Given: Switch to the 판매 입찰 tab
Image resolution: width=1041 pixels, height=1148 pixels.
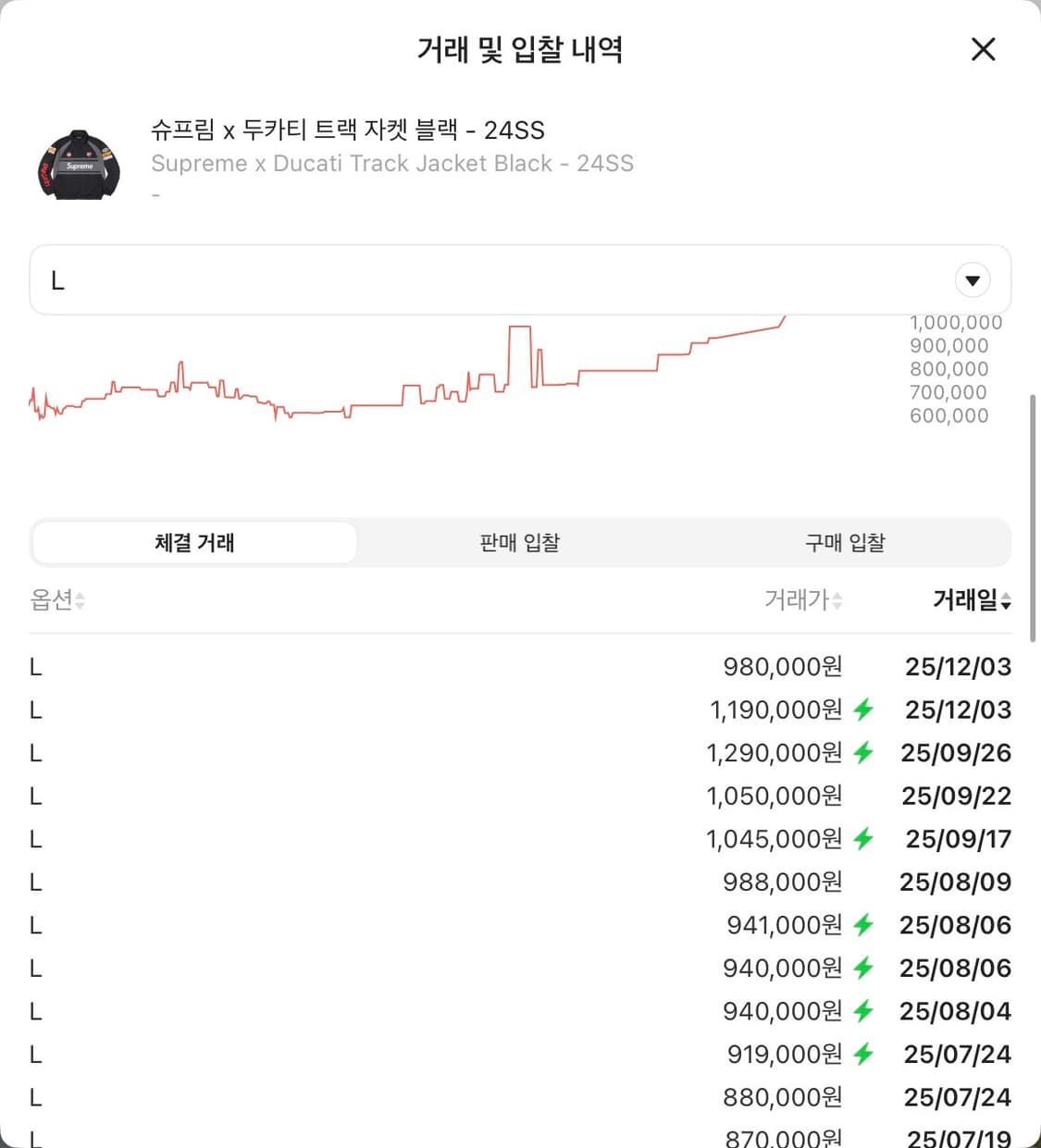Looking at the screenshot, I should pyautogui.click(x=519, y=543).
